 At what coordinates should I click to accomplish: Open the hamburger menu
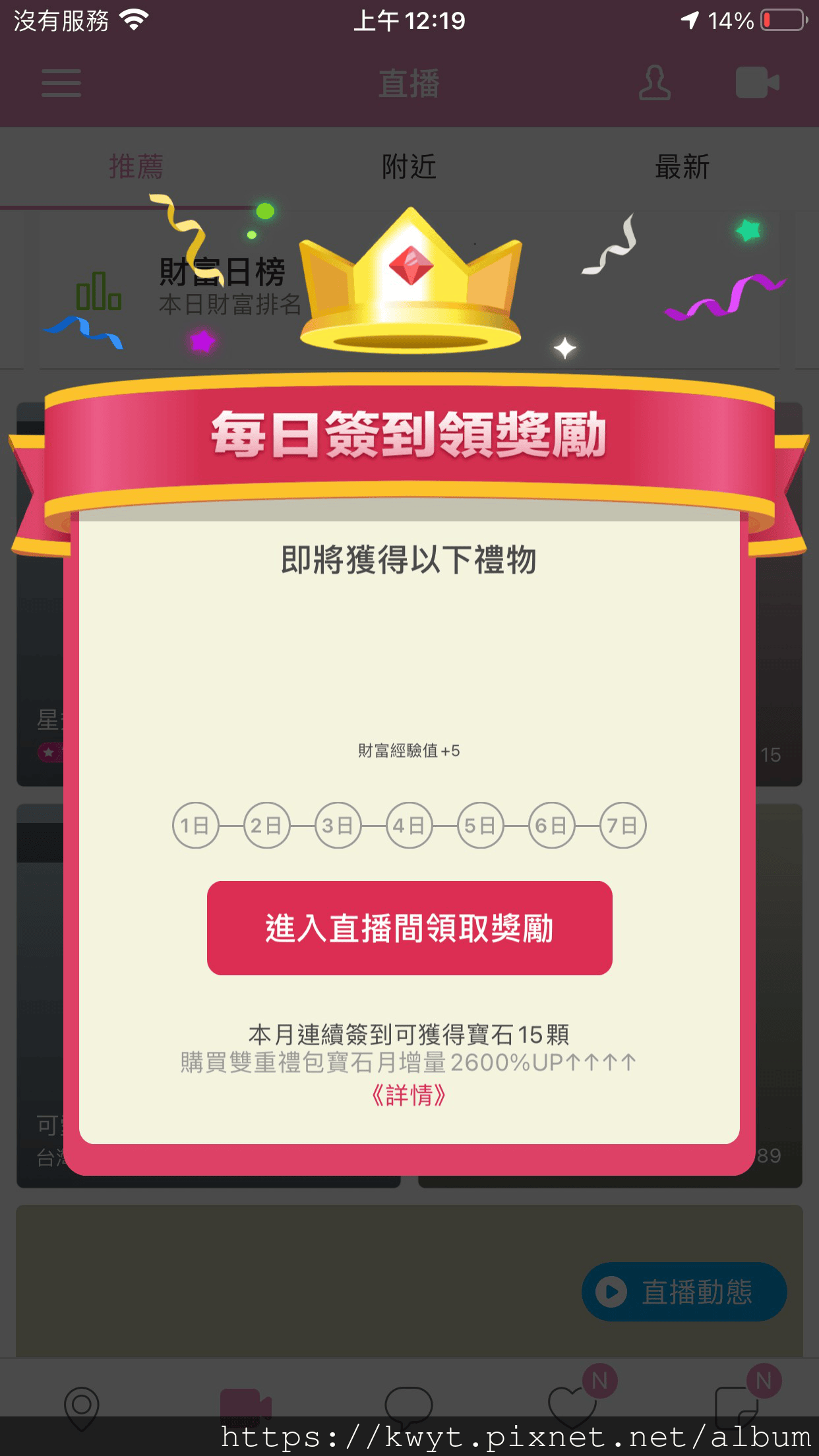pos(61,83)
